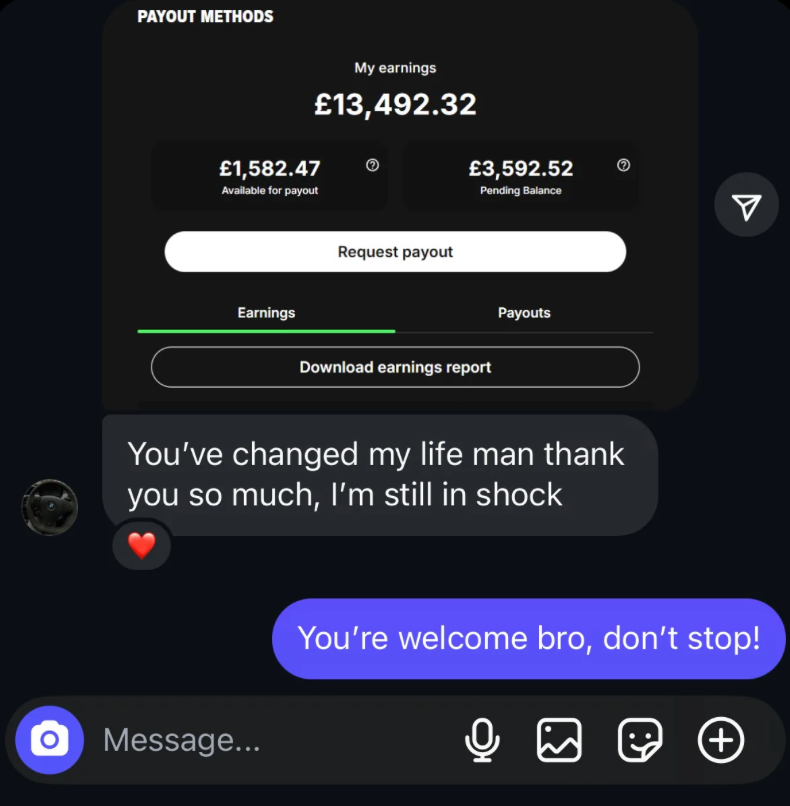Image resolution: width=790 pixels, height=806 pixels.
Task: Open the sender's profile picture
Action: coord(49,507)
